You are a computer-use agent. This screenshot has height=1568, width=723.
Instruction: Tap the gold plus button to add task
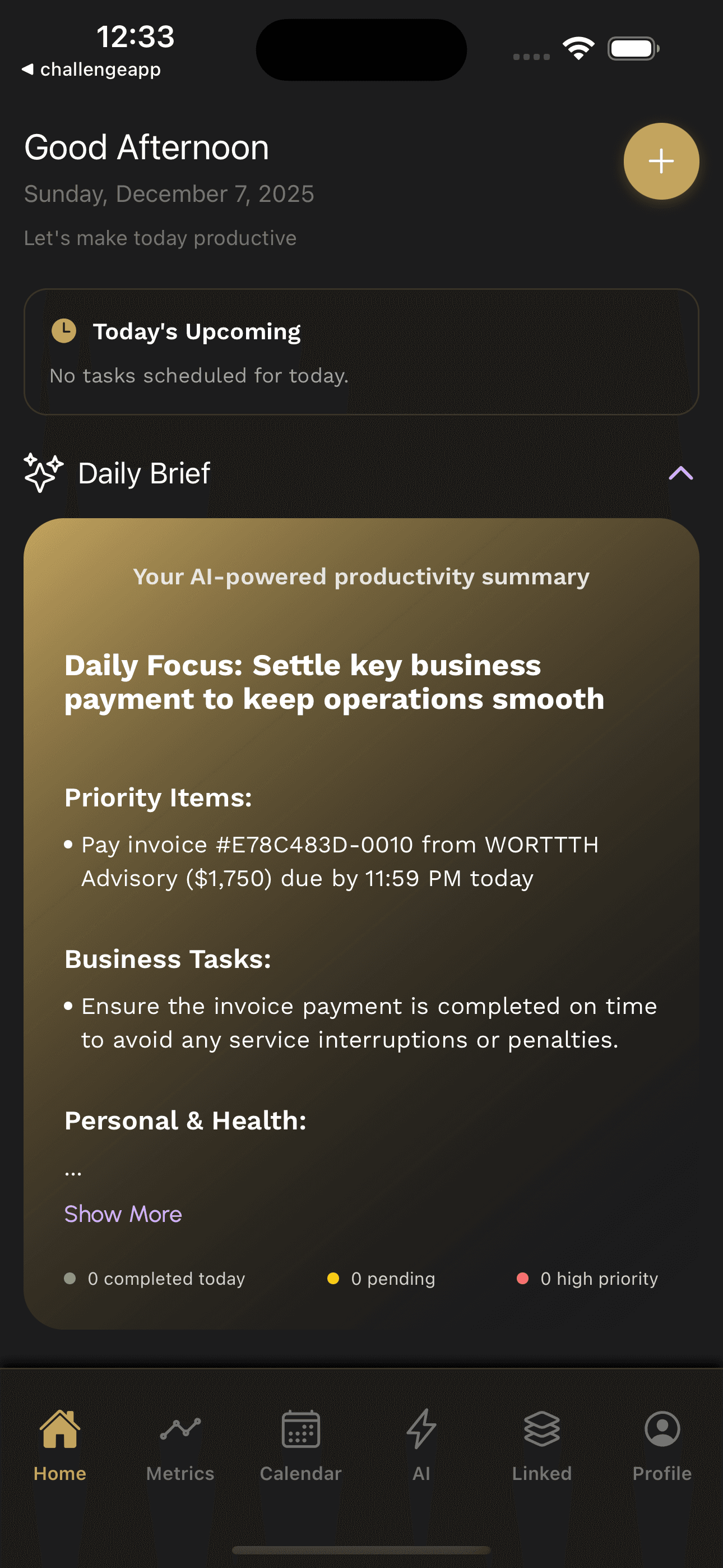click(x=661, y=161)
